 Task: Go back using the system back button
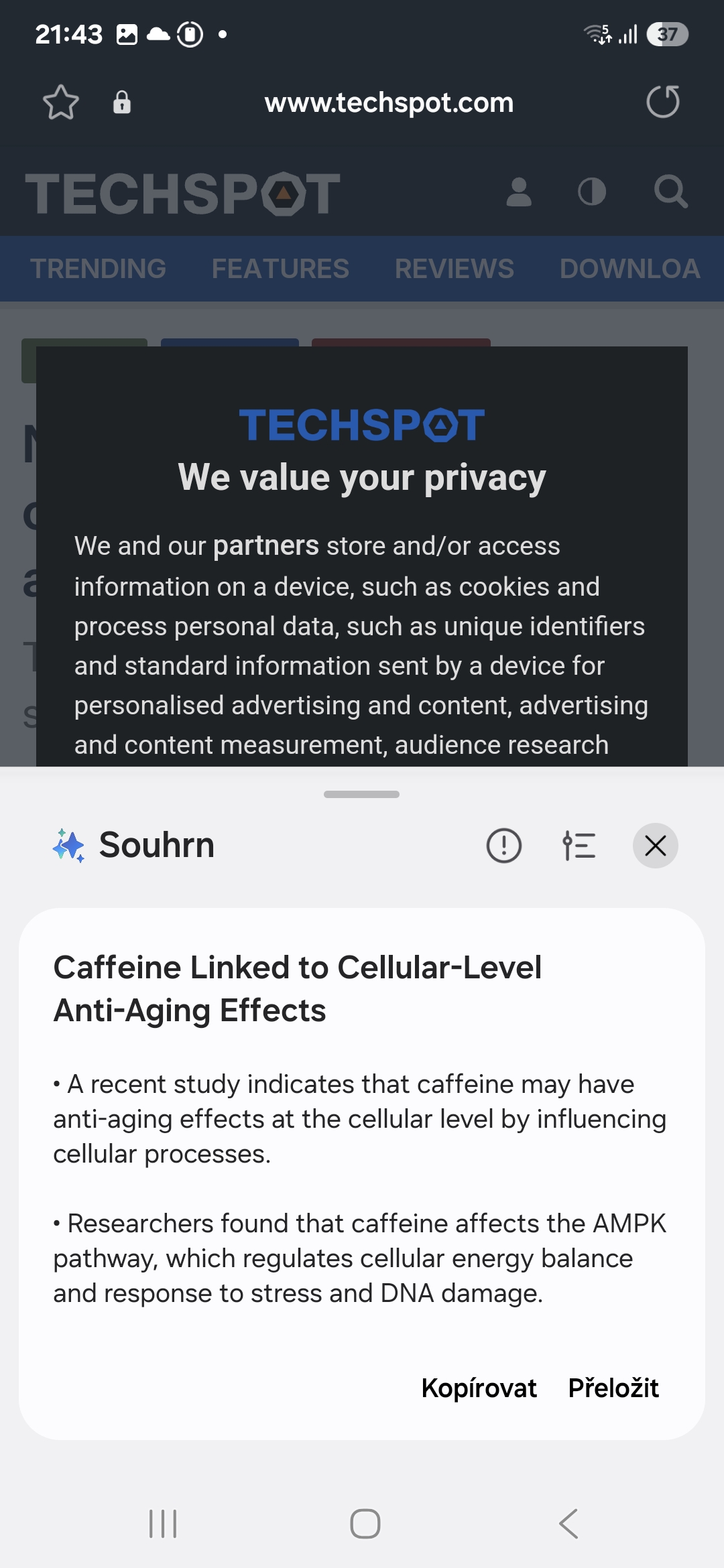(x=568, y=1524)
